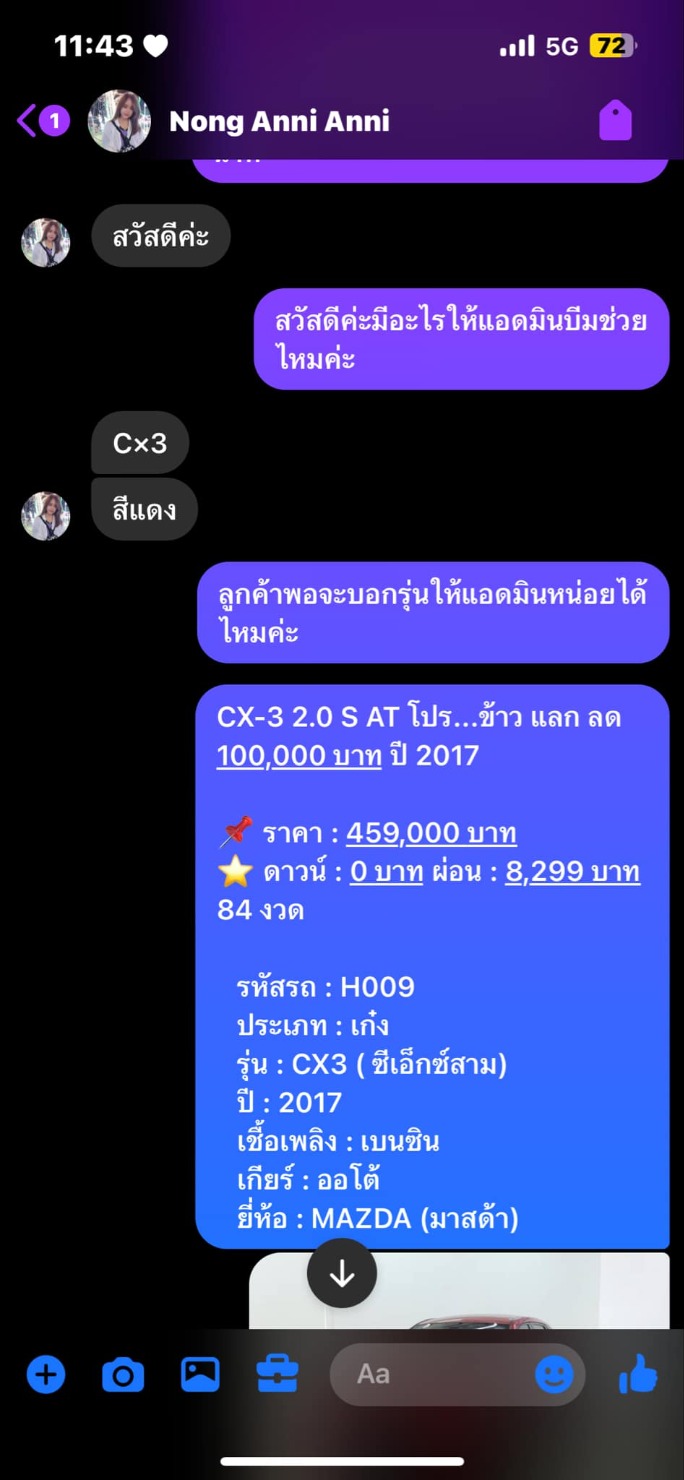Launch the camera to take a photo
The height and width of the screenshot is (1480, 684).
tap(123, 1375)
